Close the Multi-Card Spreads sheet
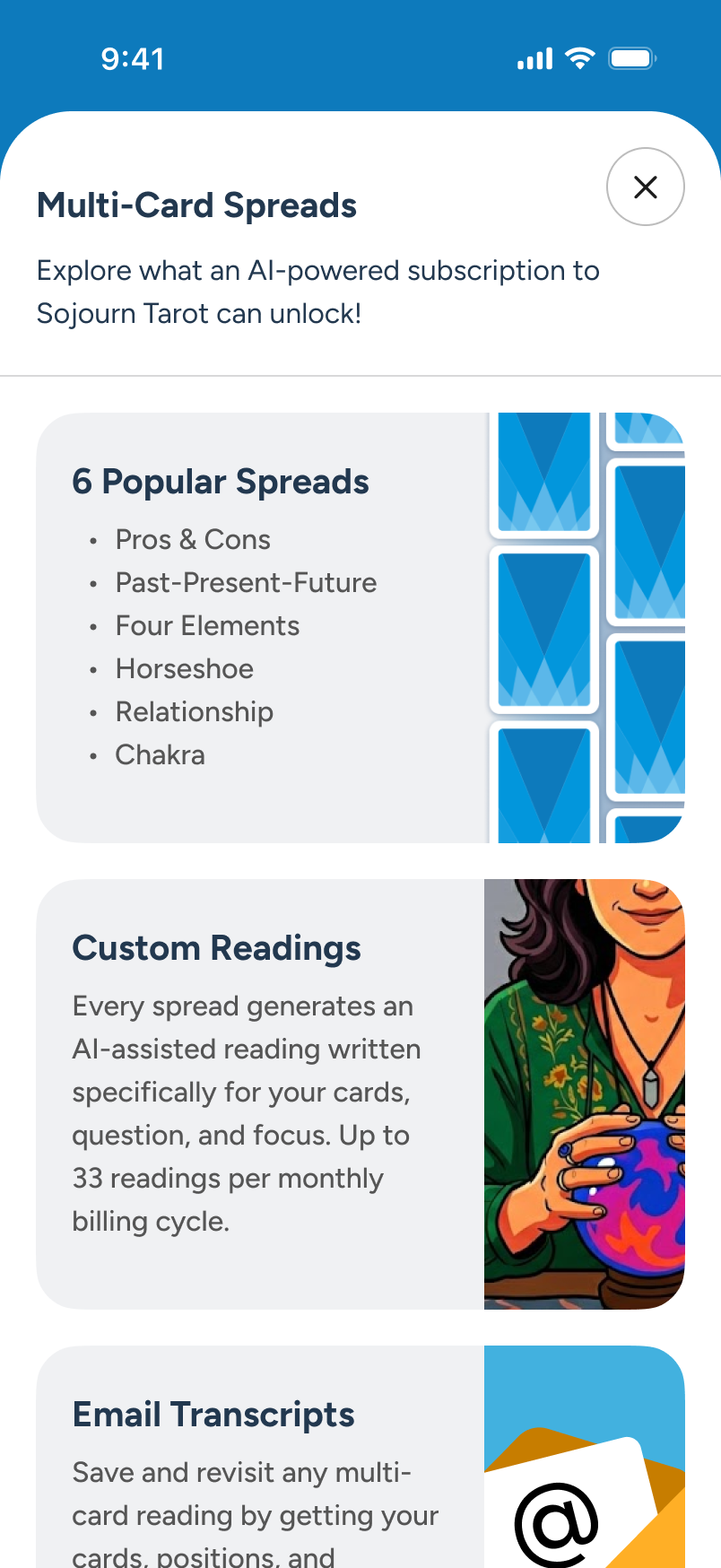 click(646, 187)
